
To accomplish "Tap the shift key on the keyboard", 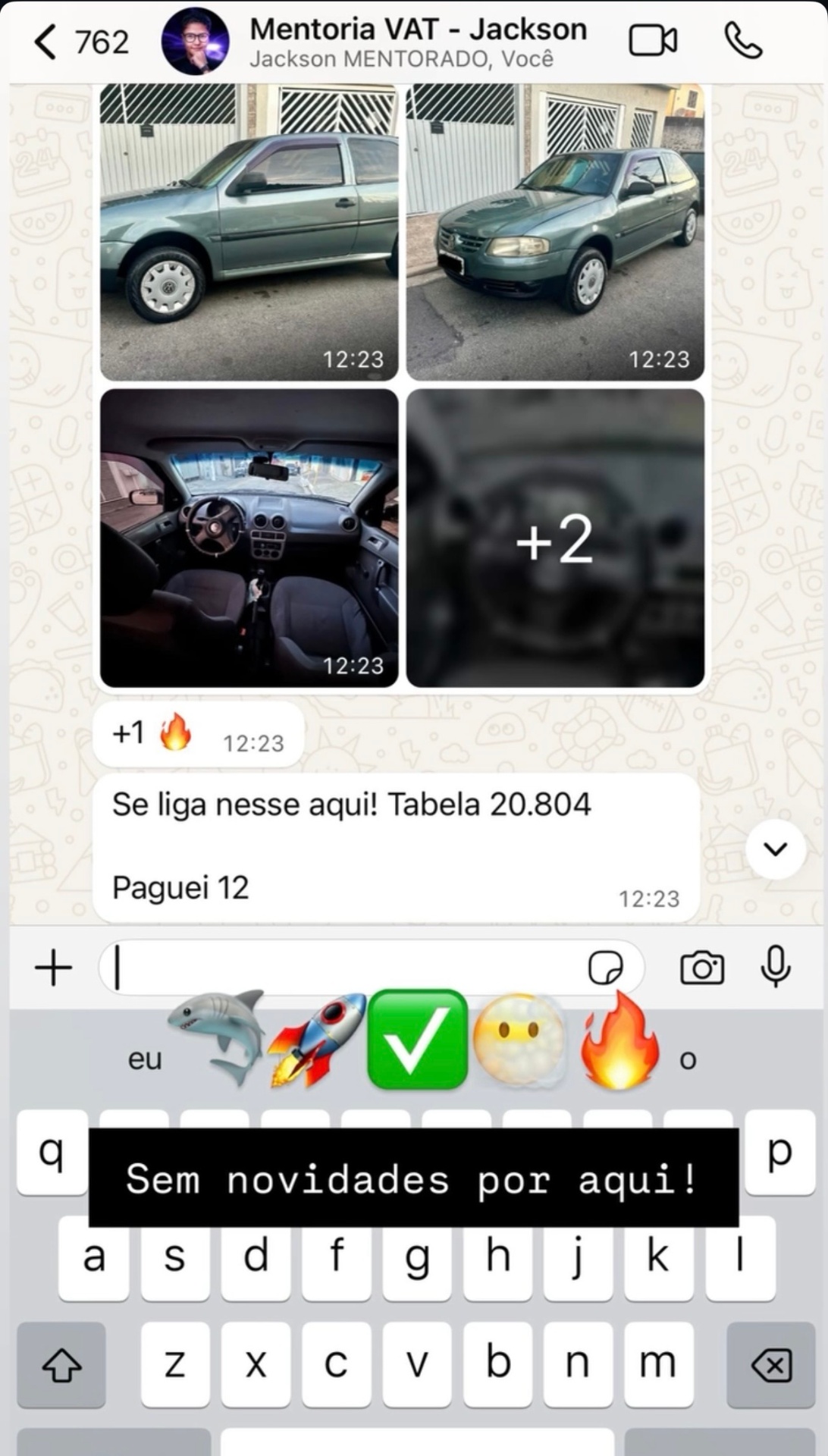I will click(61, 1365).
